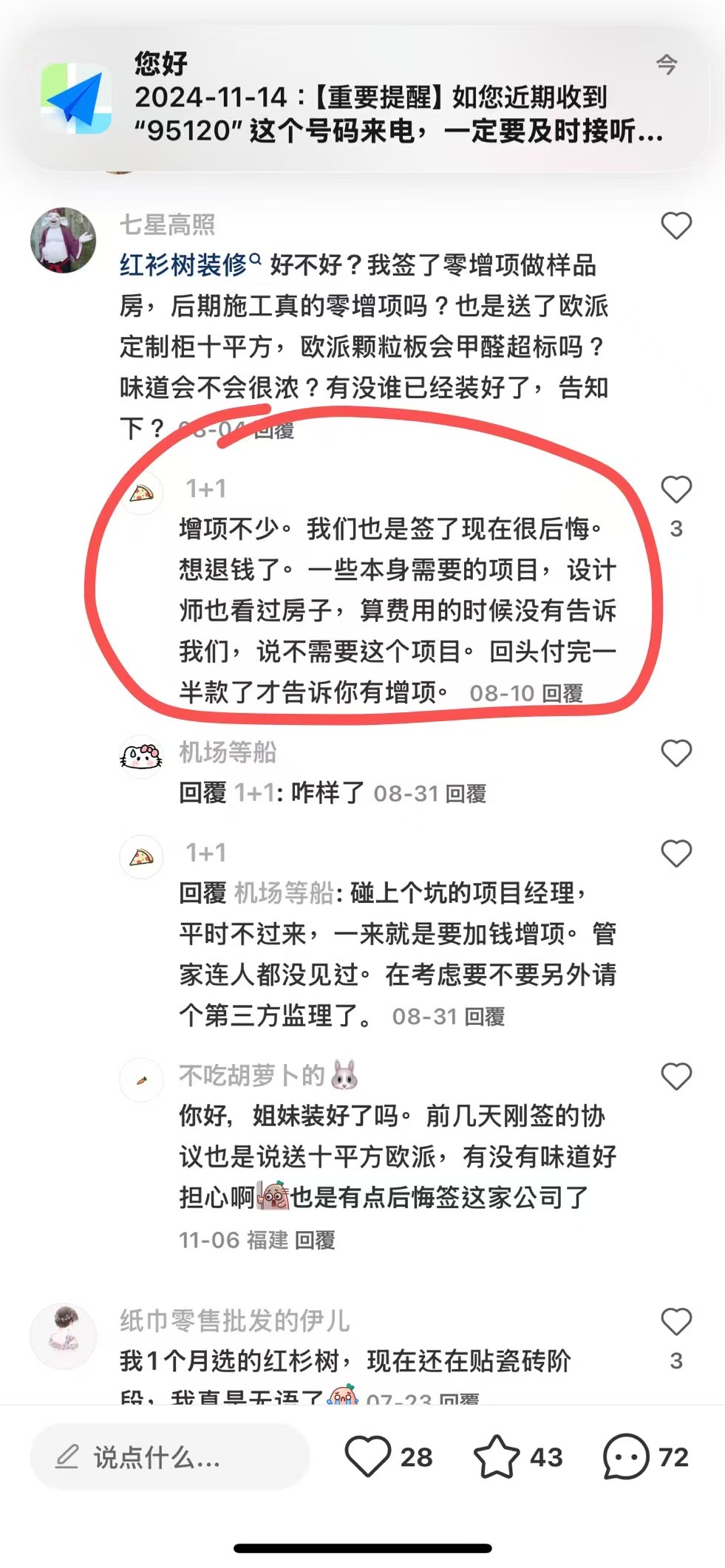Open 七星高照's profile avatar
725x1568 pixels.
tap(63, 240)
